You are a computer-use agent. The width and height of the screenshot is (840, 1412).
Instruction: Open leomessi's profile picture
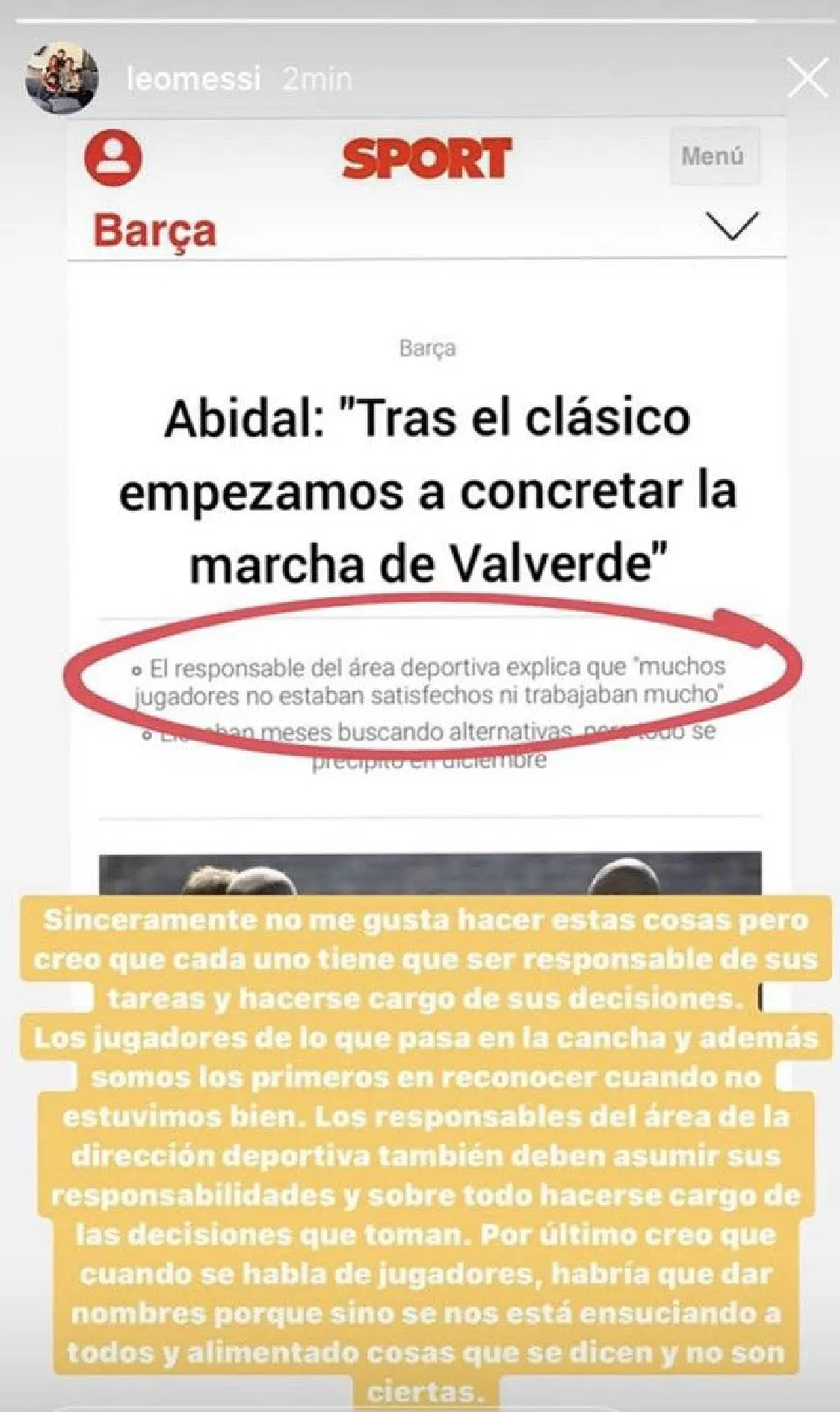[61, 79]
